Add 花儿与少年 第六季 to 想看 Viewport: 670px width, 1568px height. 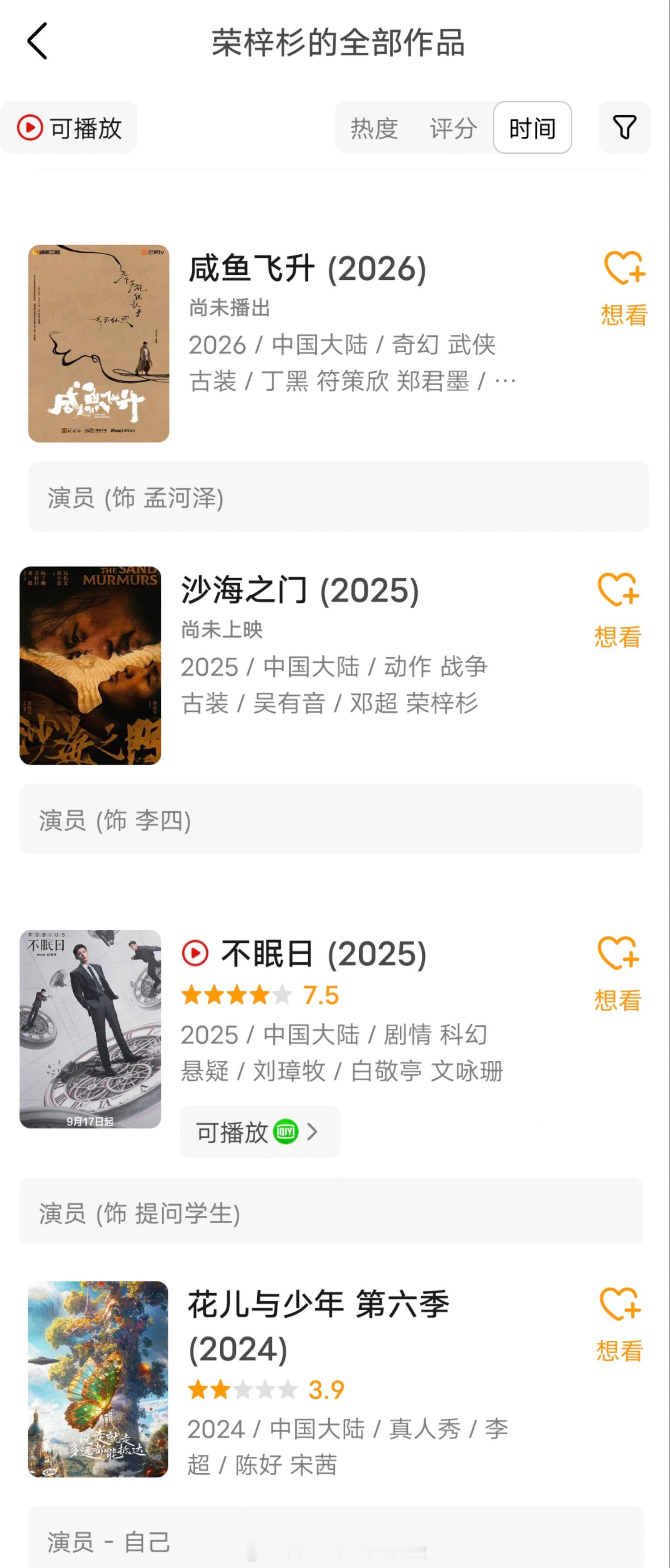click(x=620, y=1324)
